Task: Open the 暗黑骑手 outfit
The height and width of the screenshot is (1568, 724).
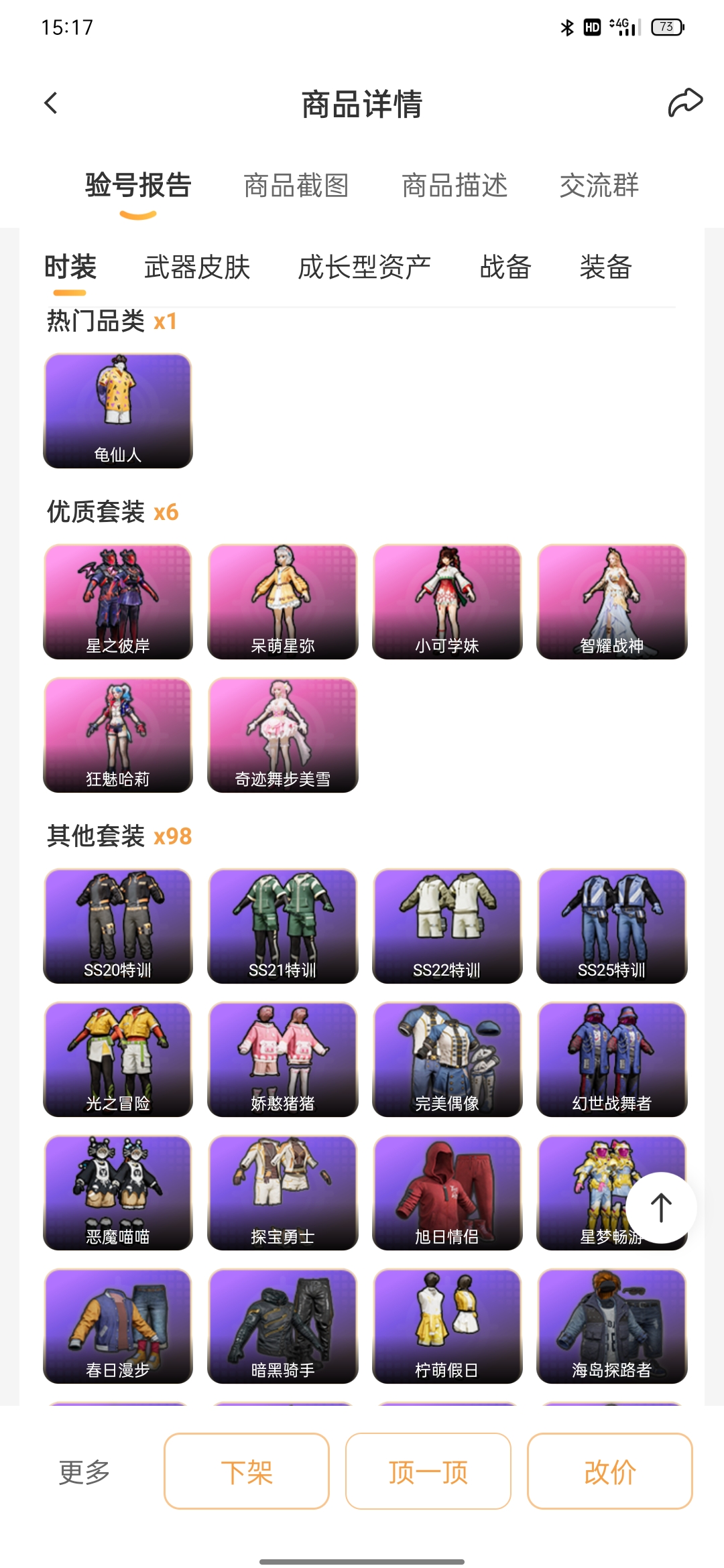Action: (x=282, y=1326)
